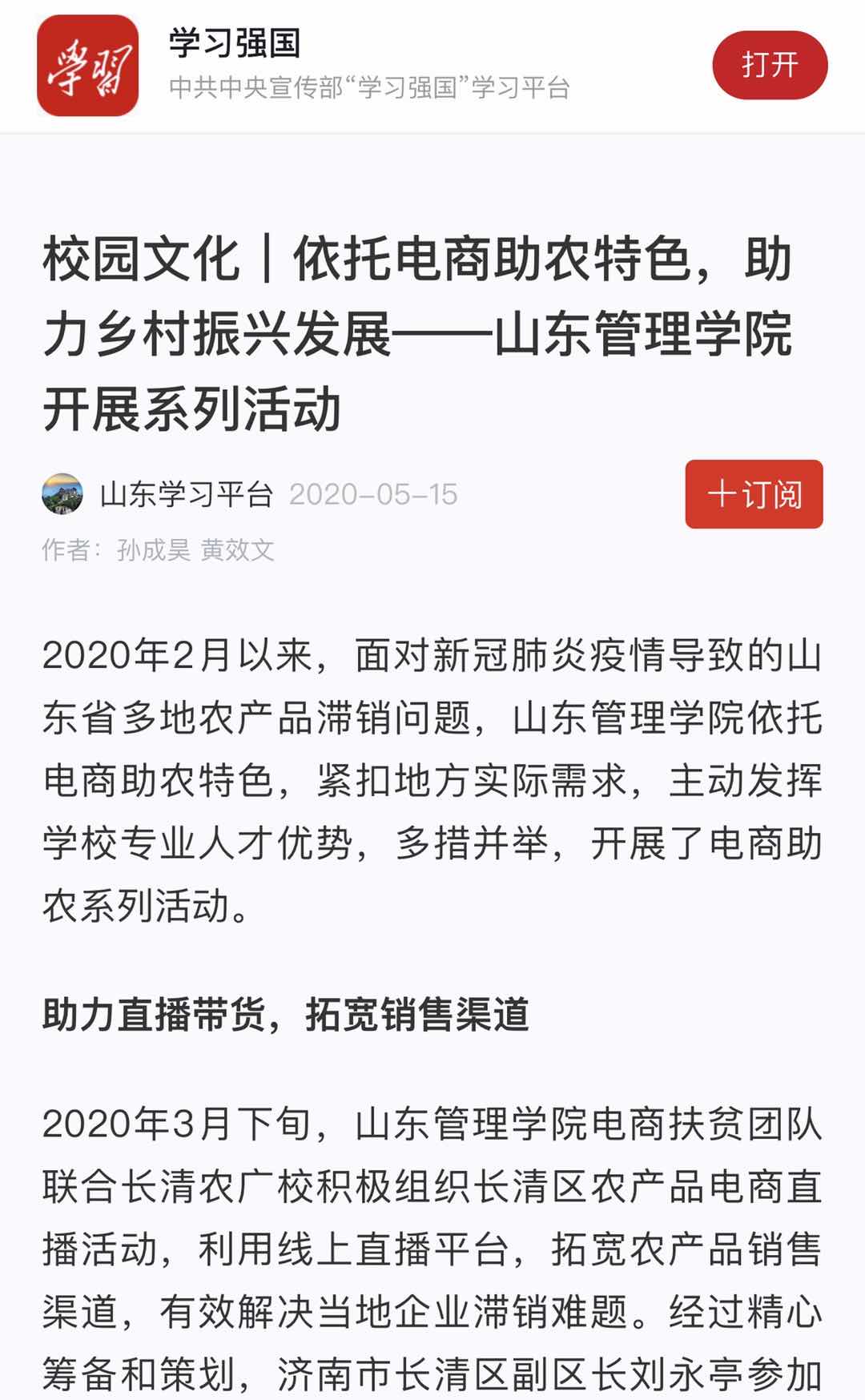
Task: Tap the 打开 button to open the app
Action: pyautogui.click(x=770, y=66)
